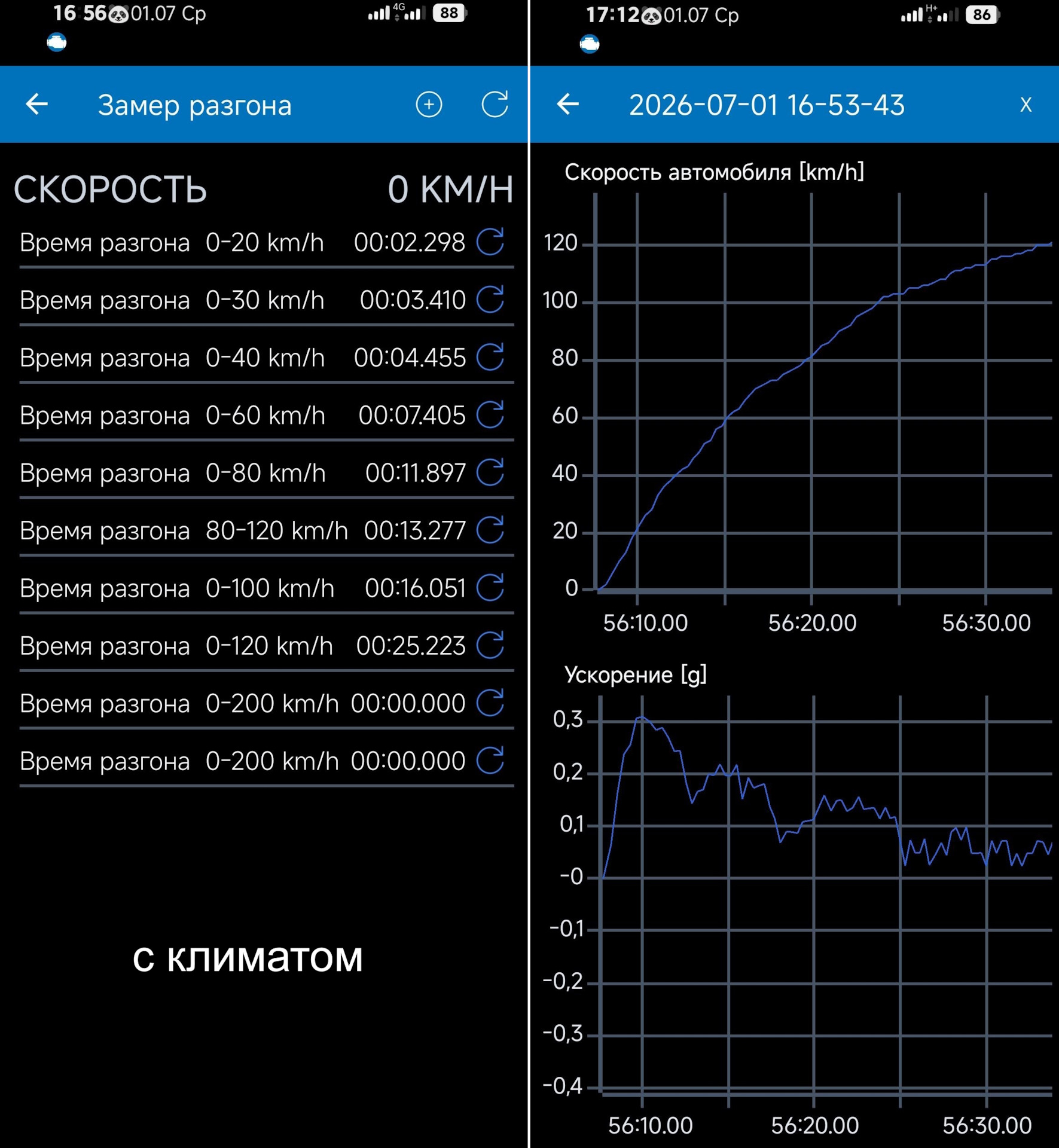Go back from the 2026-07-01 16-53-43 log
This screenshot has height=1148, width=1059.
click(568, 105)
